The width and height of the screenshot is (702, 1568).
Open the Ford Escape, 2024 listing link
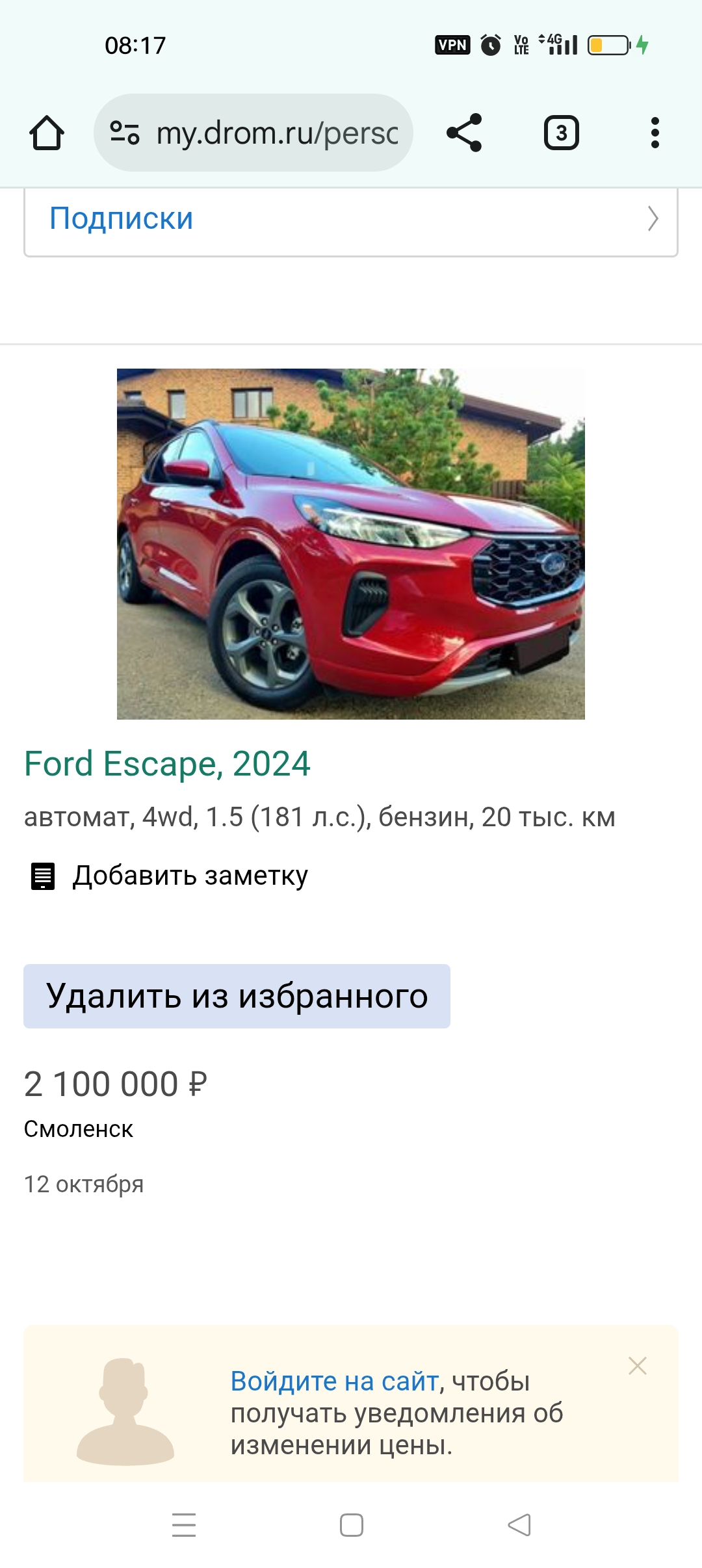167,763
